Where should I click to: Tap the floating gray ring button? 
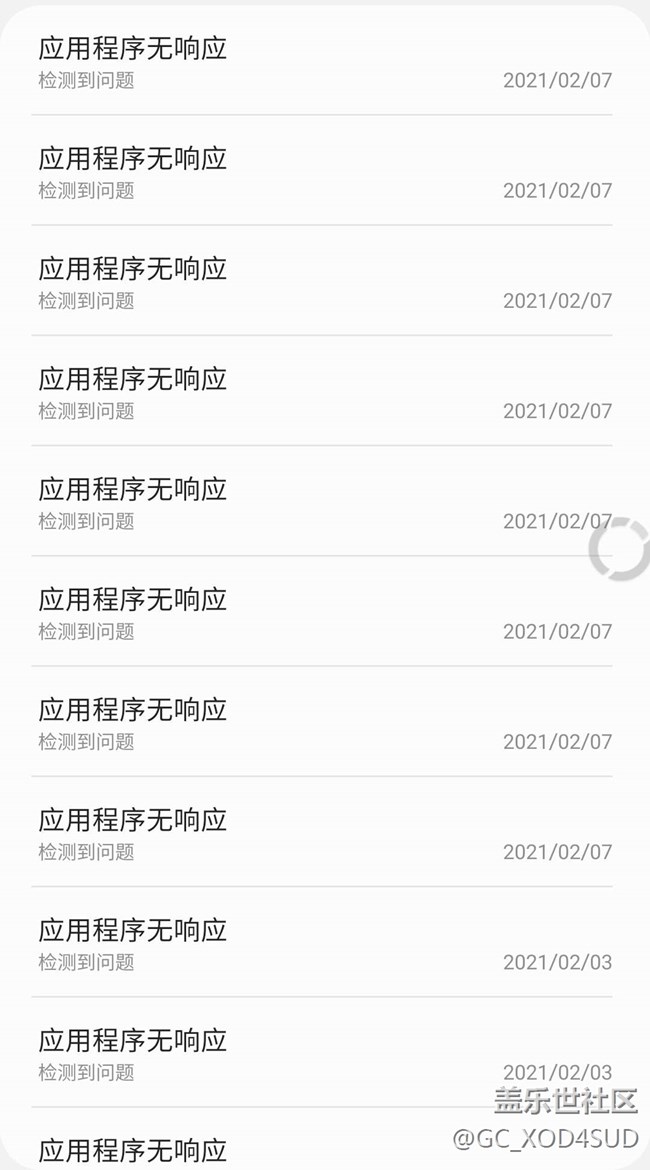coord(620,548)
